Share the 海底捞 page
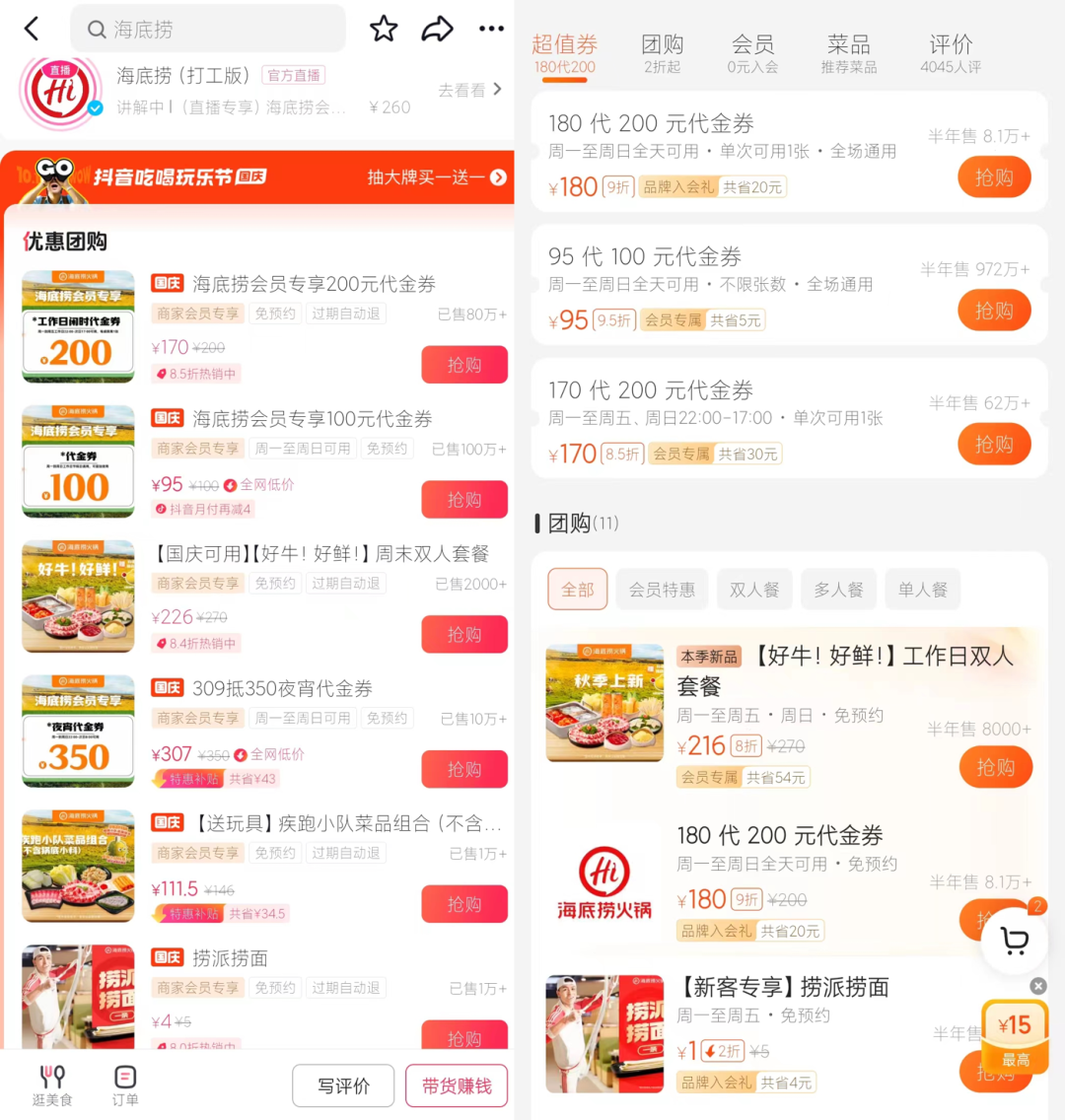This screenshot has height=1120, width=1065. [437, 30]
